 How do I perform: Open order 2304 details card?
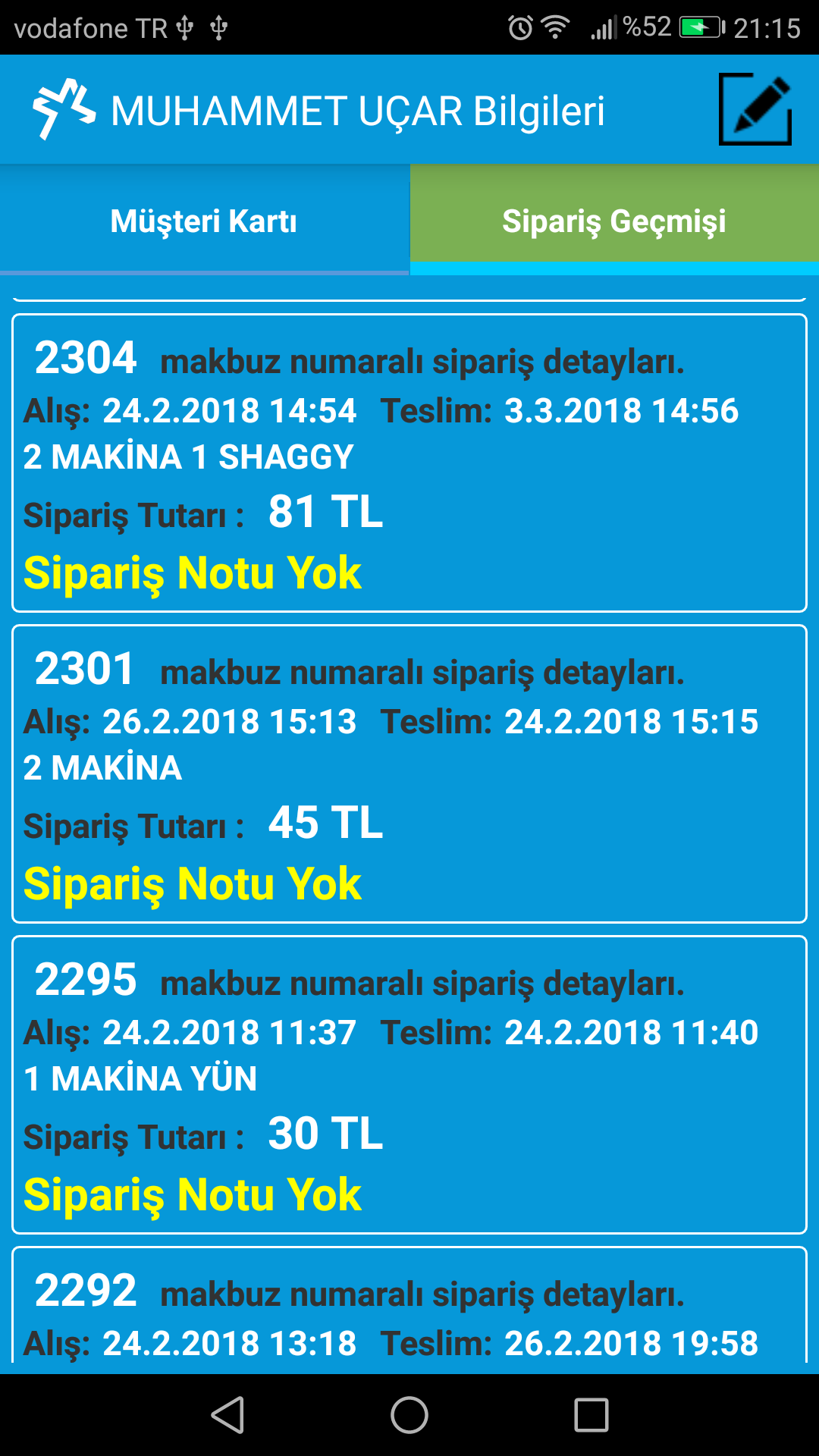[409, 463]
